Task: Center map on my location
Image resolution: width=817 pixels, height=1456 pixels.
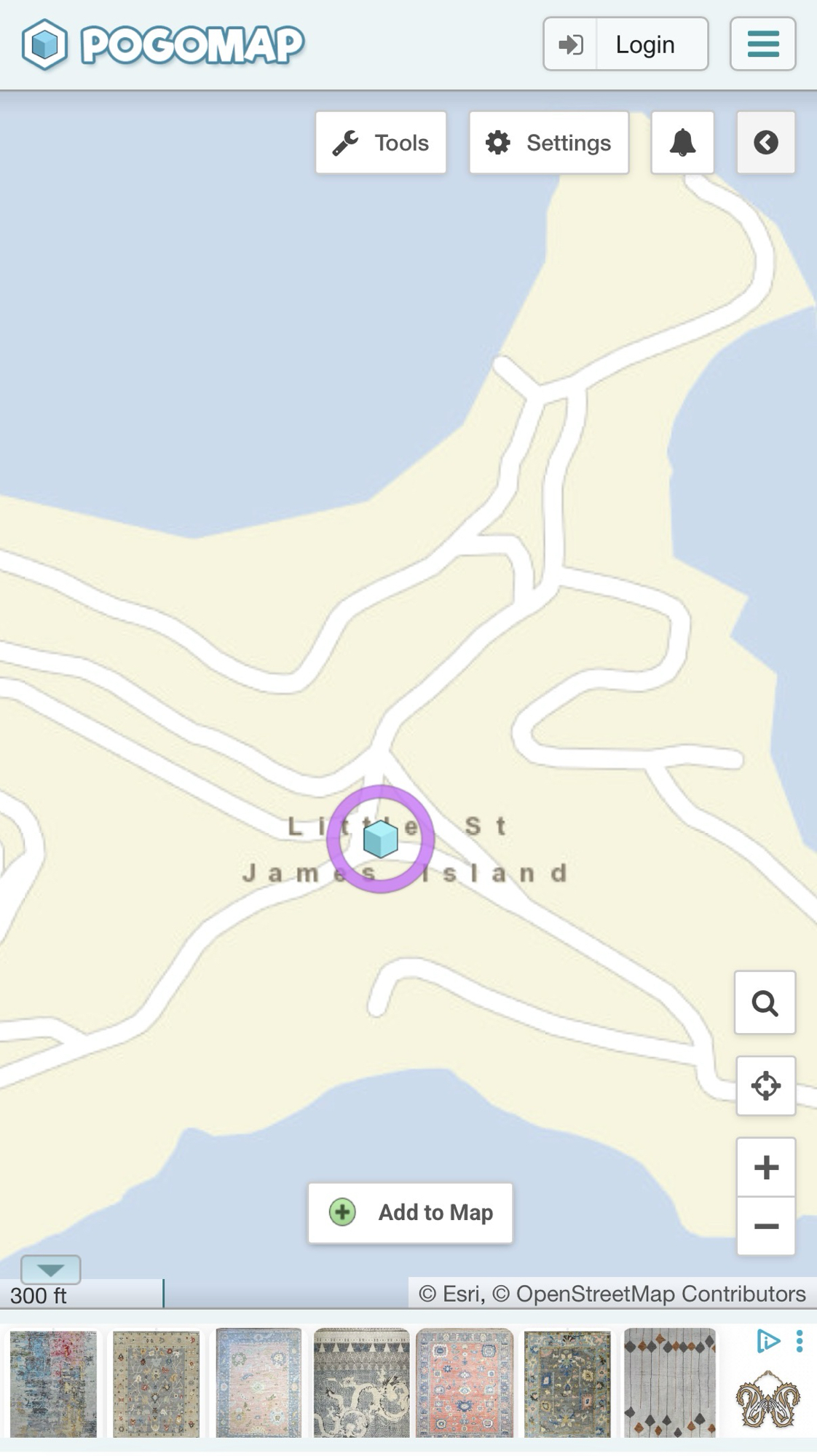Action: [765, 1085]
